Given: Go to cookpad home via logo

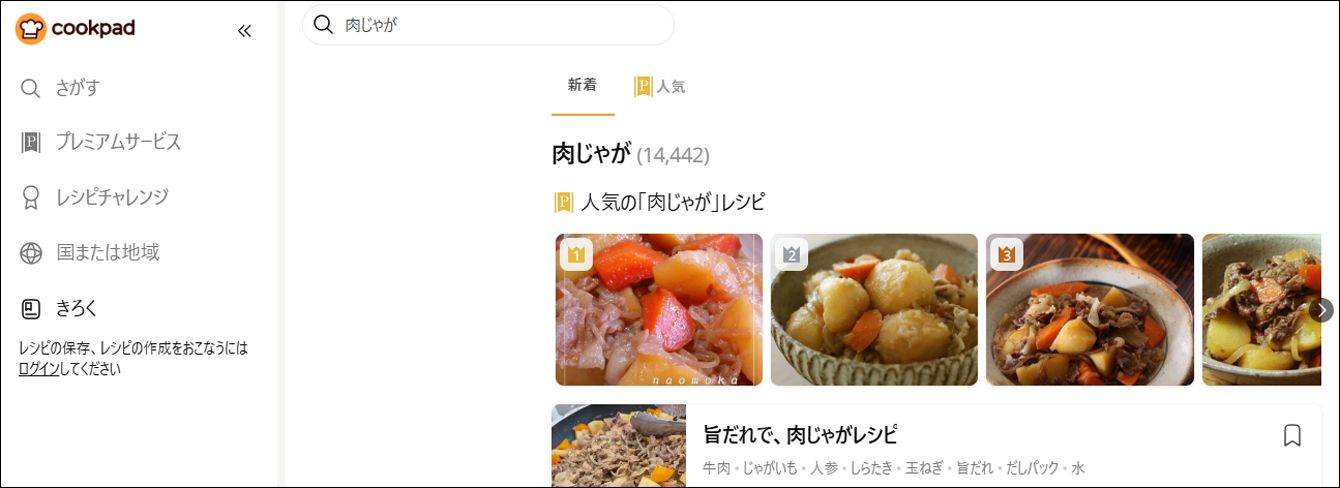Looking at the screenshot, I should (75, 29).
